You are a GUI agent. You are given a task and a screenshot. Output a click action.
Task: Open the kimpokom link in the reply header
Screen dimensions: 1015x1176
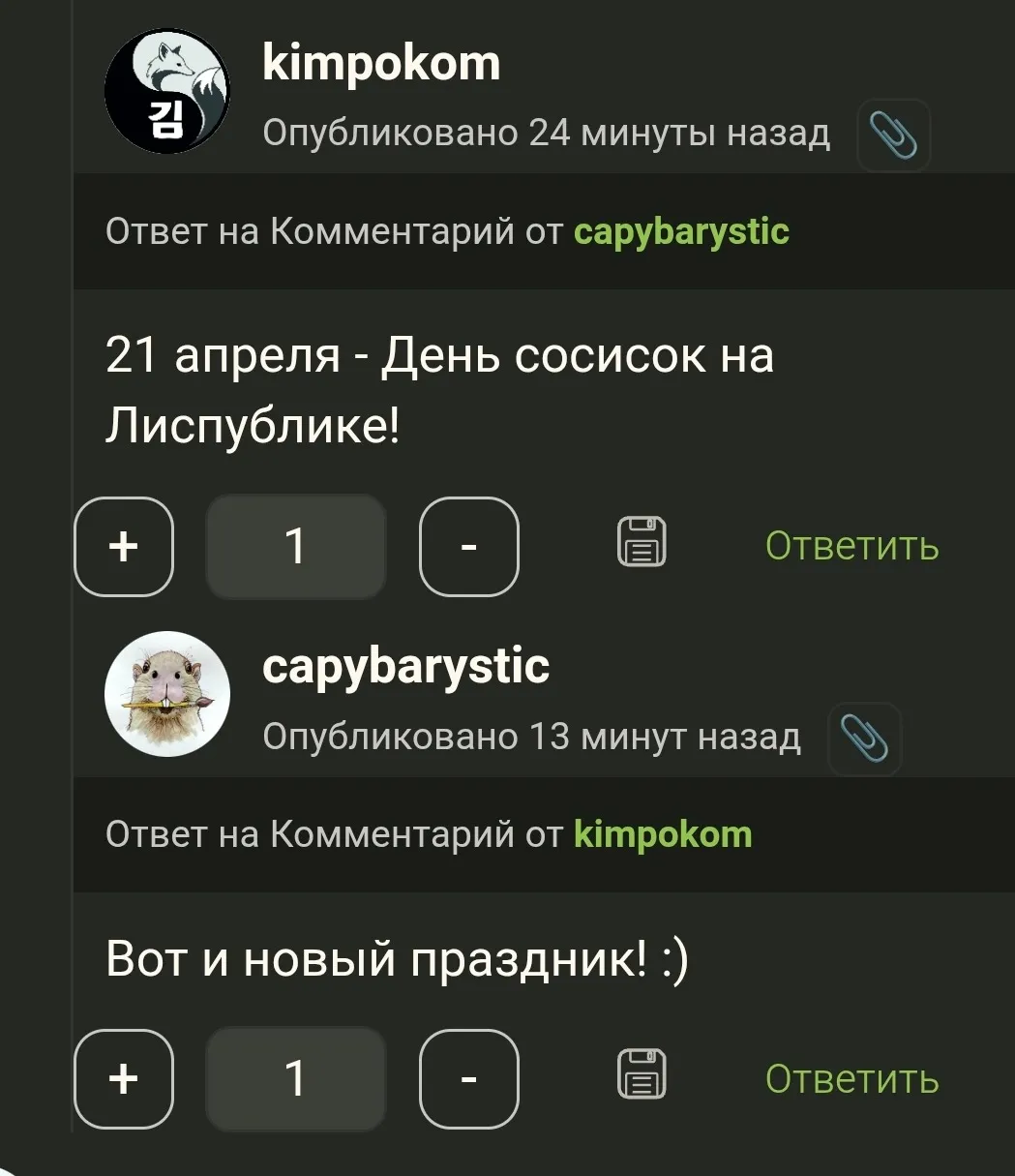click(663, 834)
